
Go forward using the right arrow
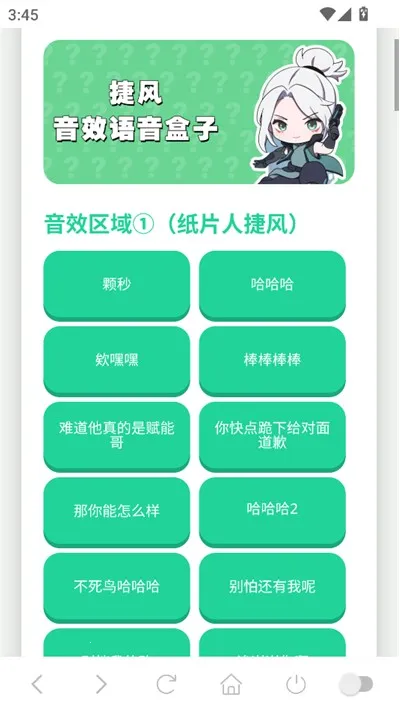102,684
